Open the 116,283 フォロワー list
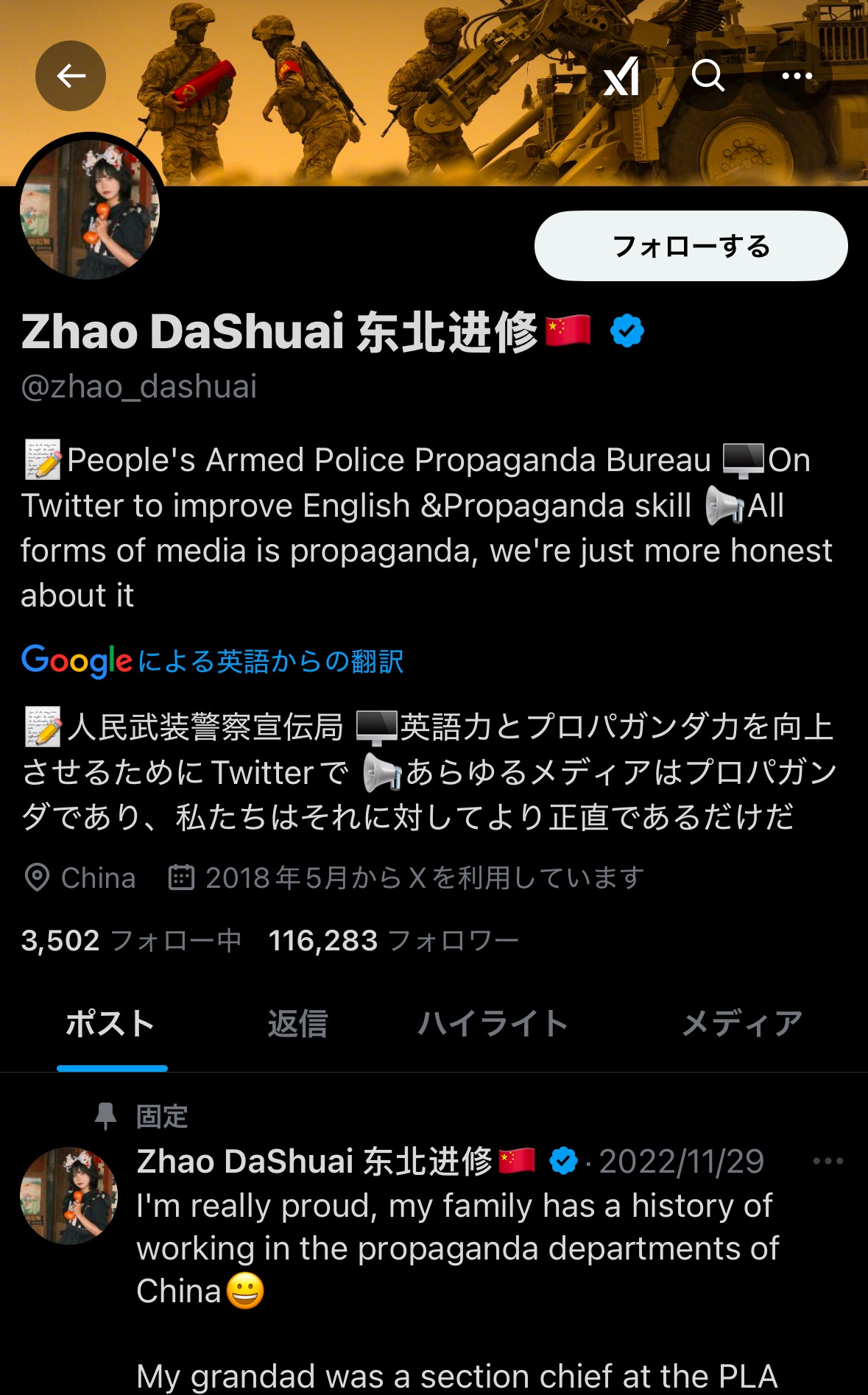This screenshot has height=1395, width=868. [x=394, y=940]
